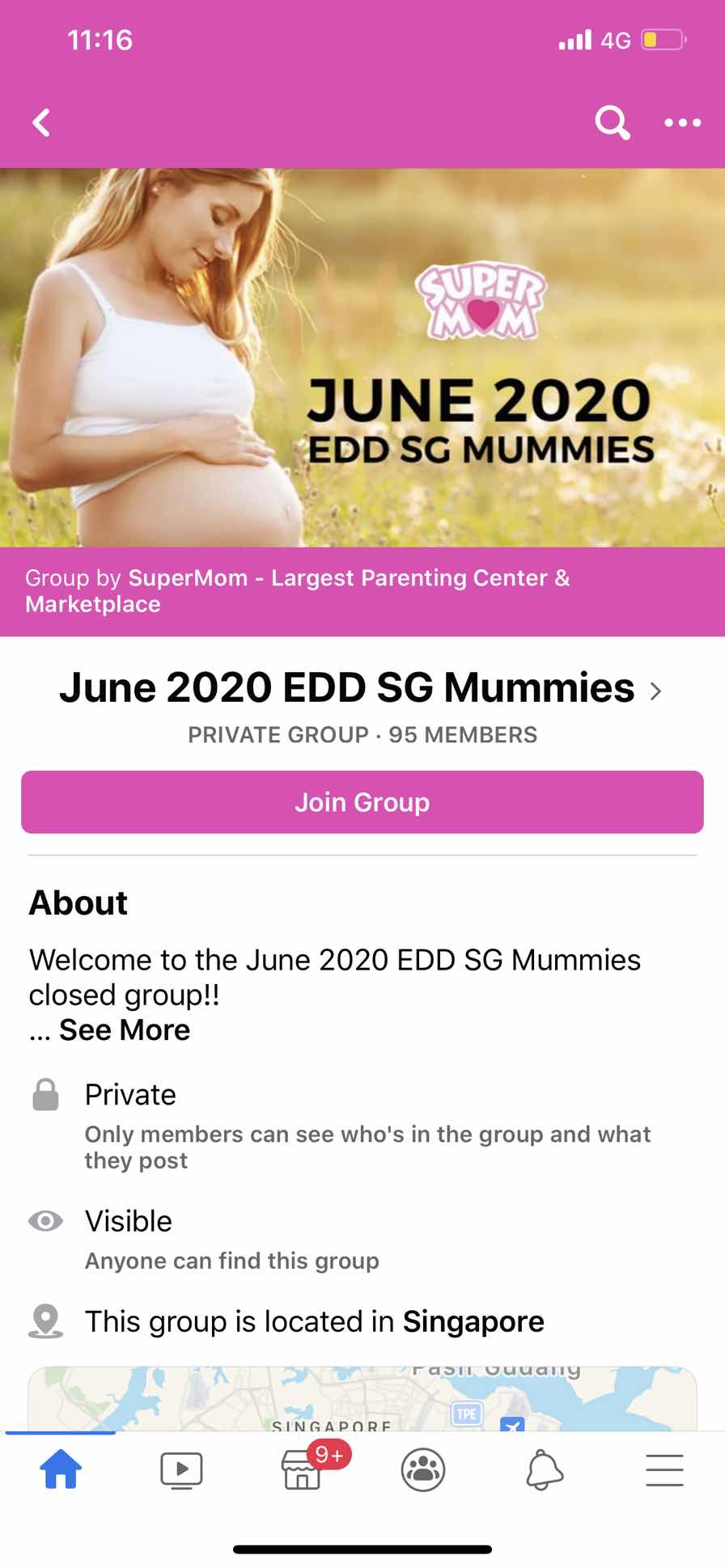The width and height of the screenshot is (725, 1568).
Task: Go back to the previous screen
Action: pyautogui.click(x=41, y=123)
